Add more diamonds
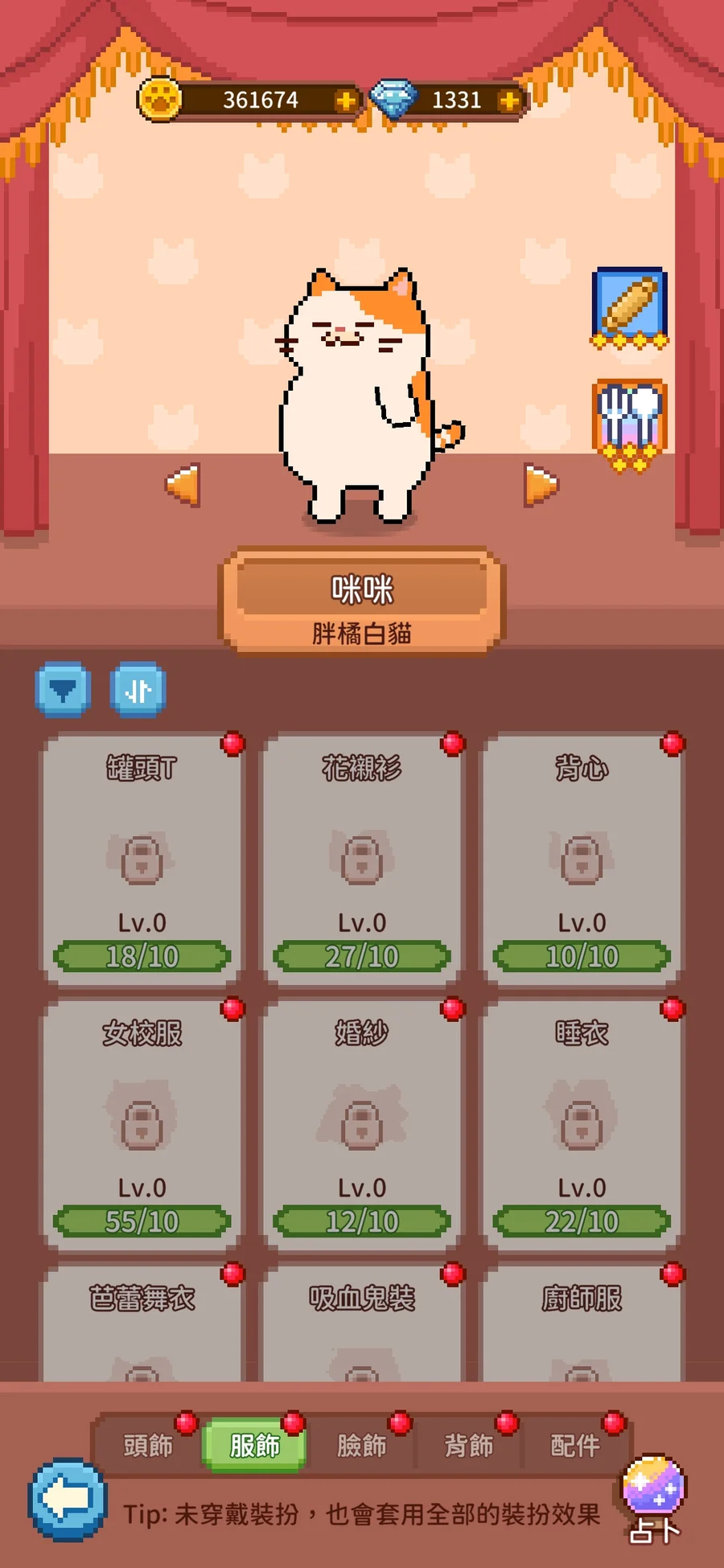Image resolution: width=724 pixels, height=1568 pixels. pos(508,101)
